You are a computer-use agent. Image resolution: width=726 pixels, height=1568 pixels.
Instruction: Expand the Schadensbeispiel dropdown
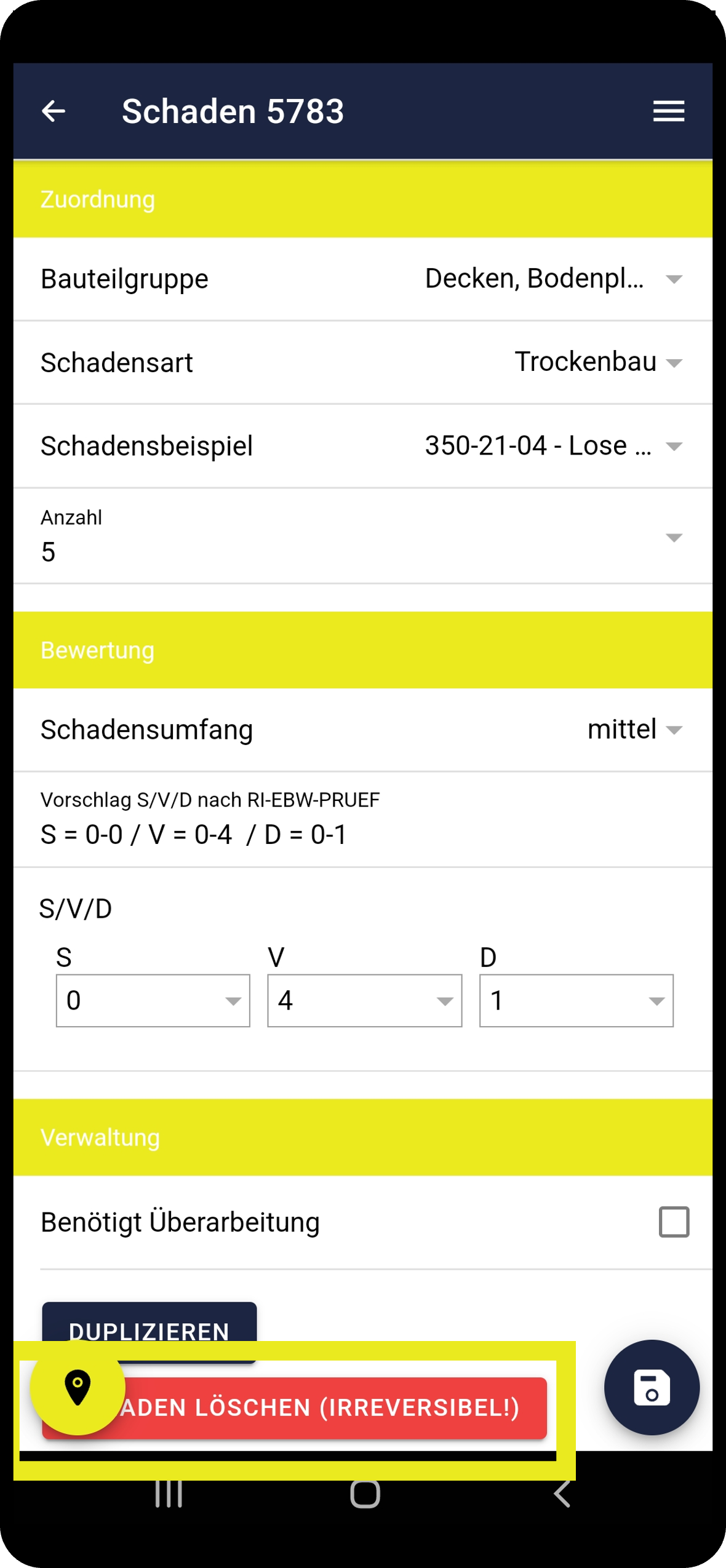363,446
